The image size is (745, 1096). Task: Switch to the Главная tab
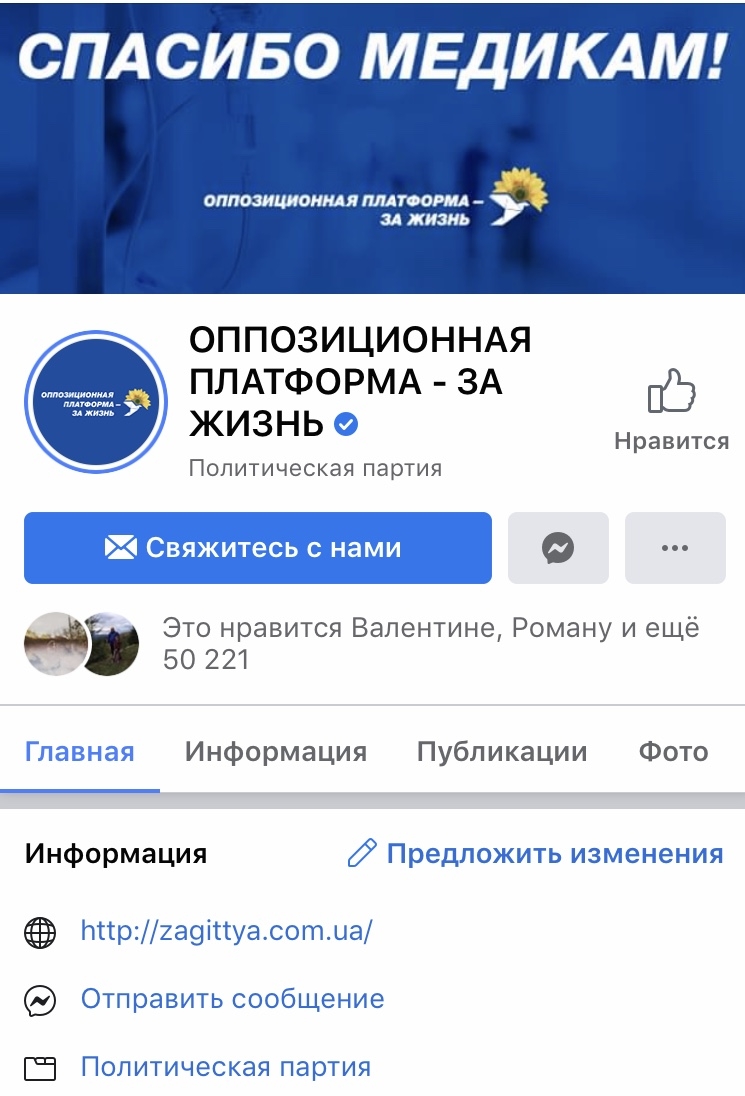(x=79, y=752)
